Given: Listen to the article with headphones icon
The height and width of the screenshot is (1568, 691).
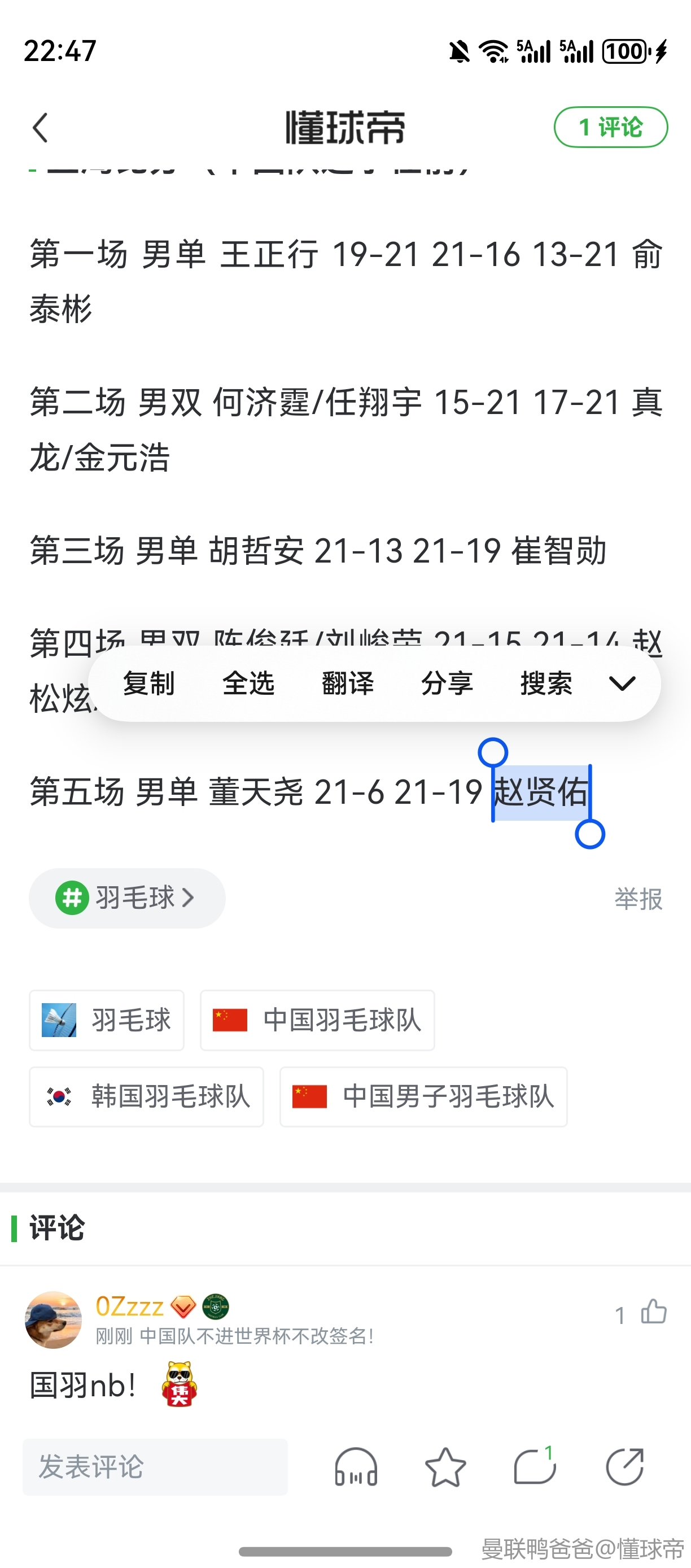Looking at the screenshot, I should pyautogui.click(x=356, y=1467).
